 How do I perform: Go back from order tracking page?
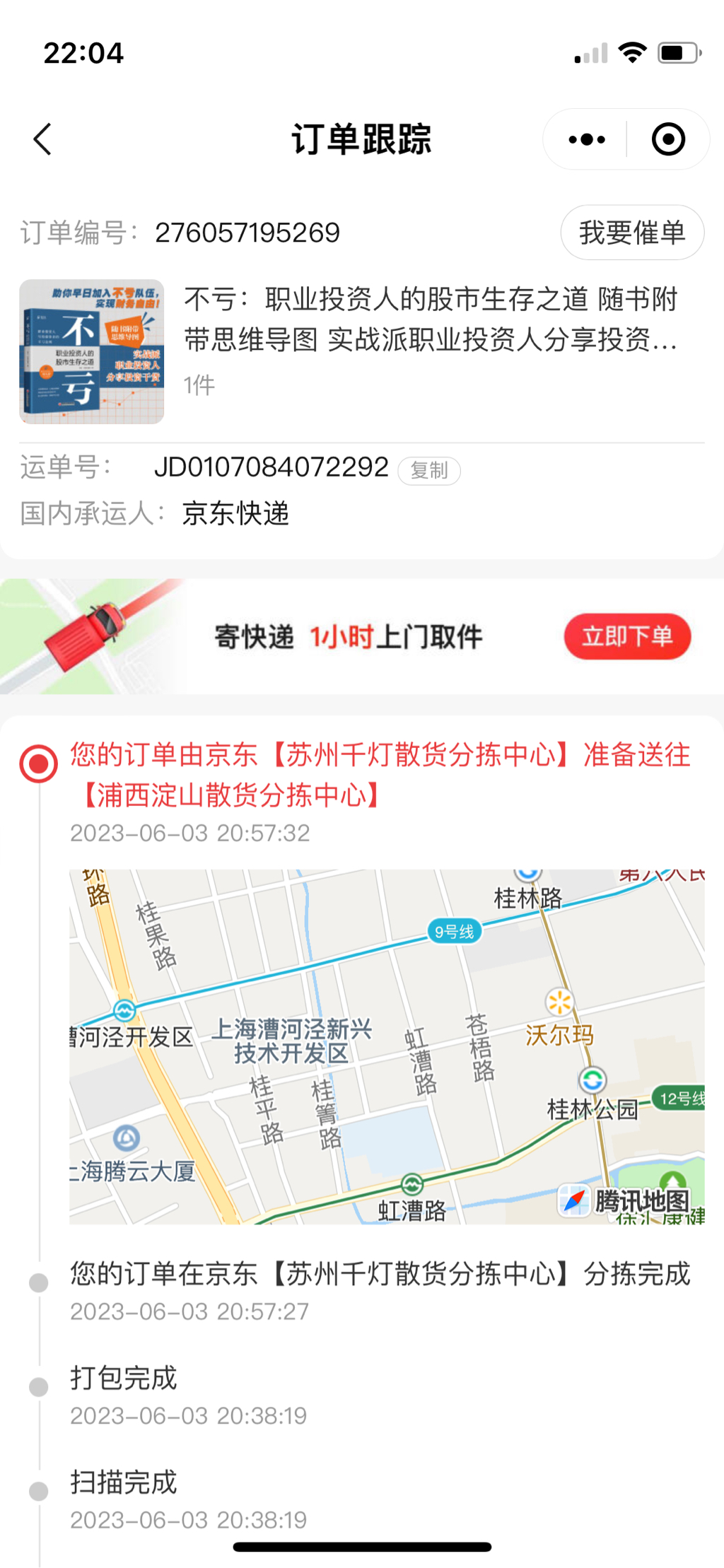click(x=43, y=139)
